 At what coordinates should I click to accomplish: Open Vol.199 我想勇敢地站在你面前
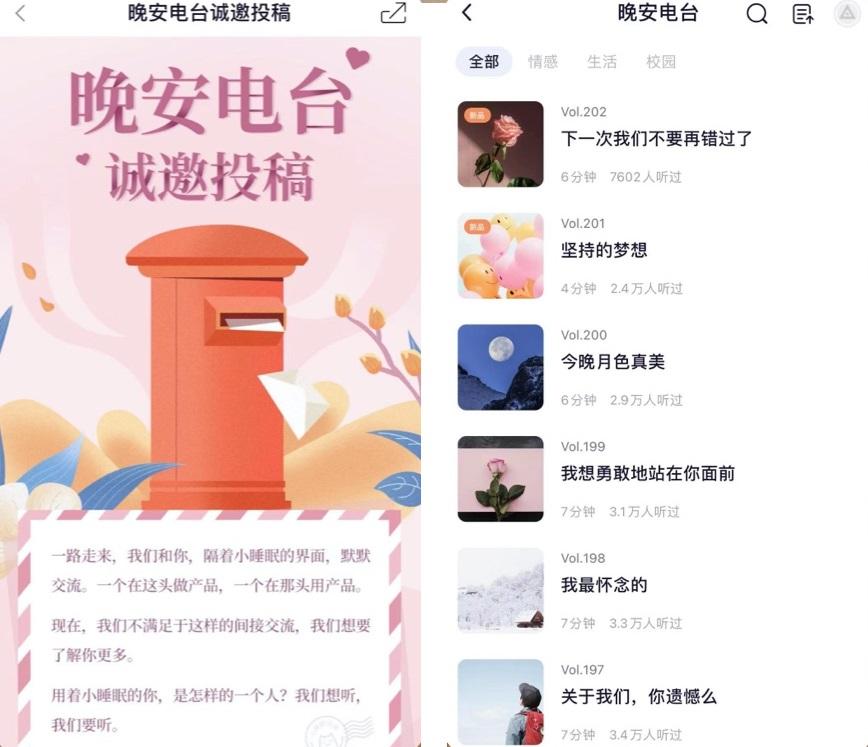point(647,473)
